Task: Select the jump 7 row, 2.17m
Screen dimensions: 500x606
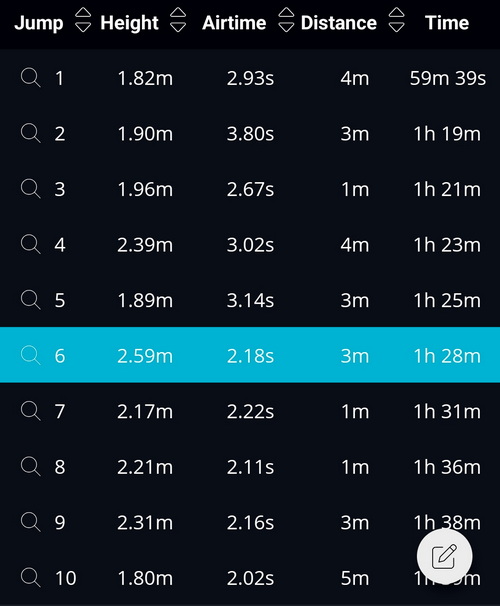Action: click(x=250, y=411)
